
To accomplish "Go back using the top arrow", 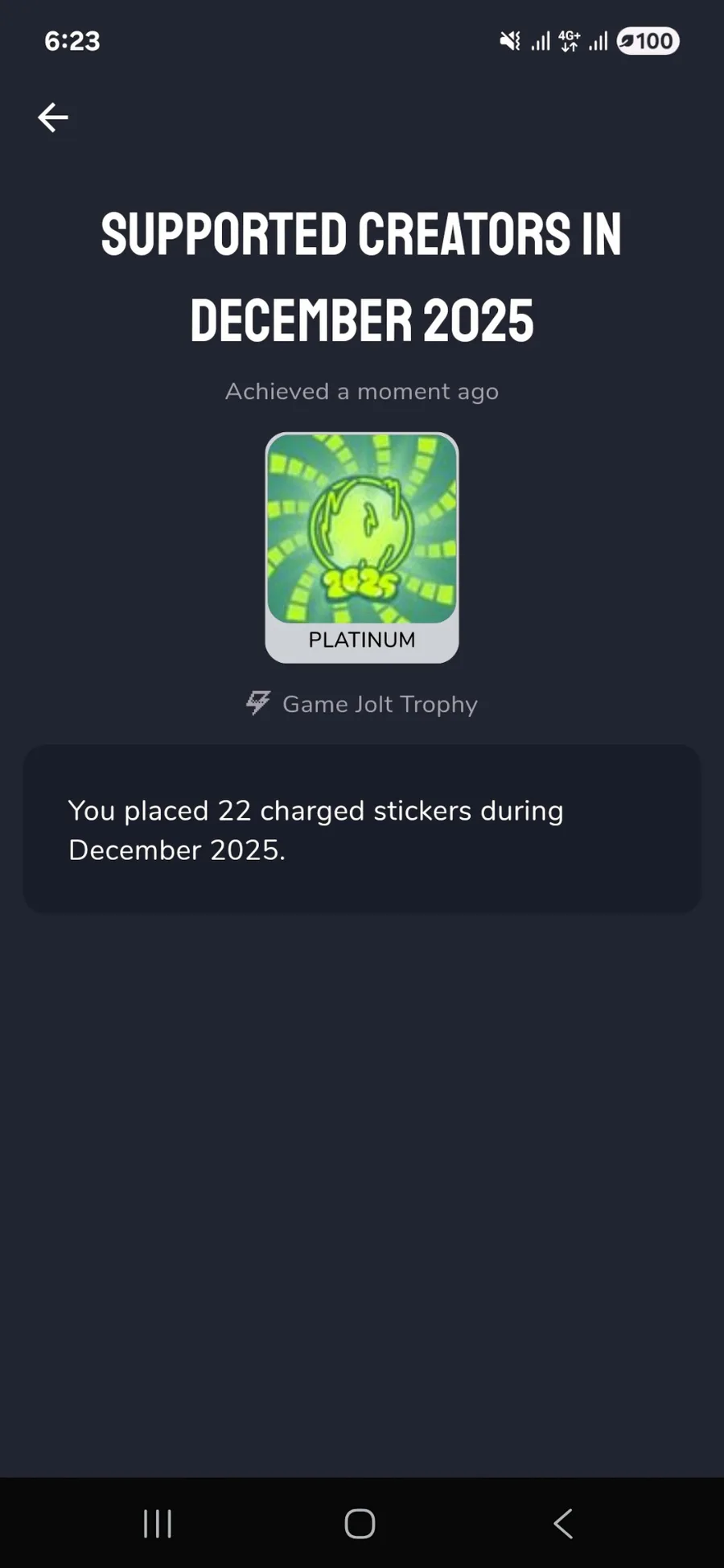I will pos(53,117).
